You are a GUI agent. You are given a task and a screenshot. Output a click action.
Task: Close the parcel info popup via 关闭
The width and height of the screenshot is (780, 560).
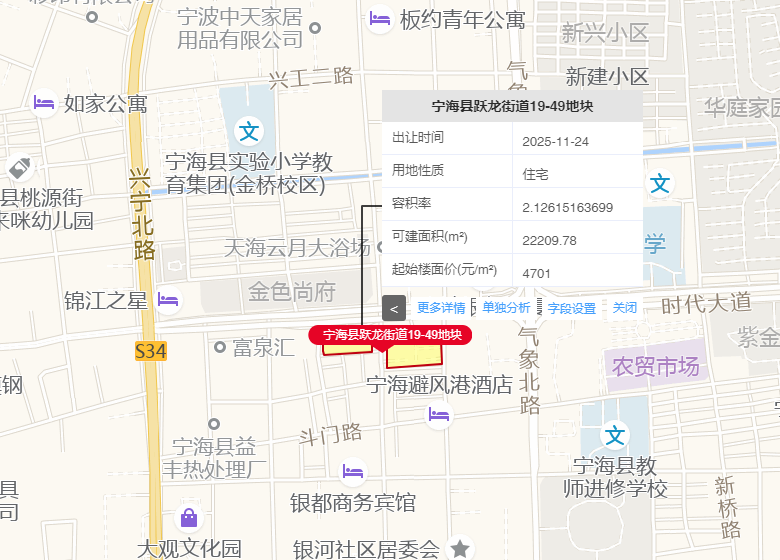pyautogui.click(x=625, y=308)
